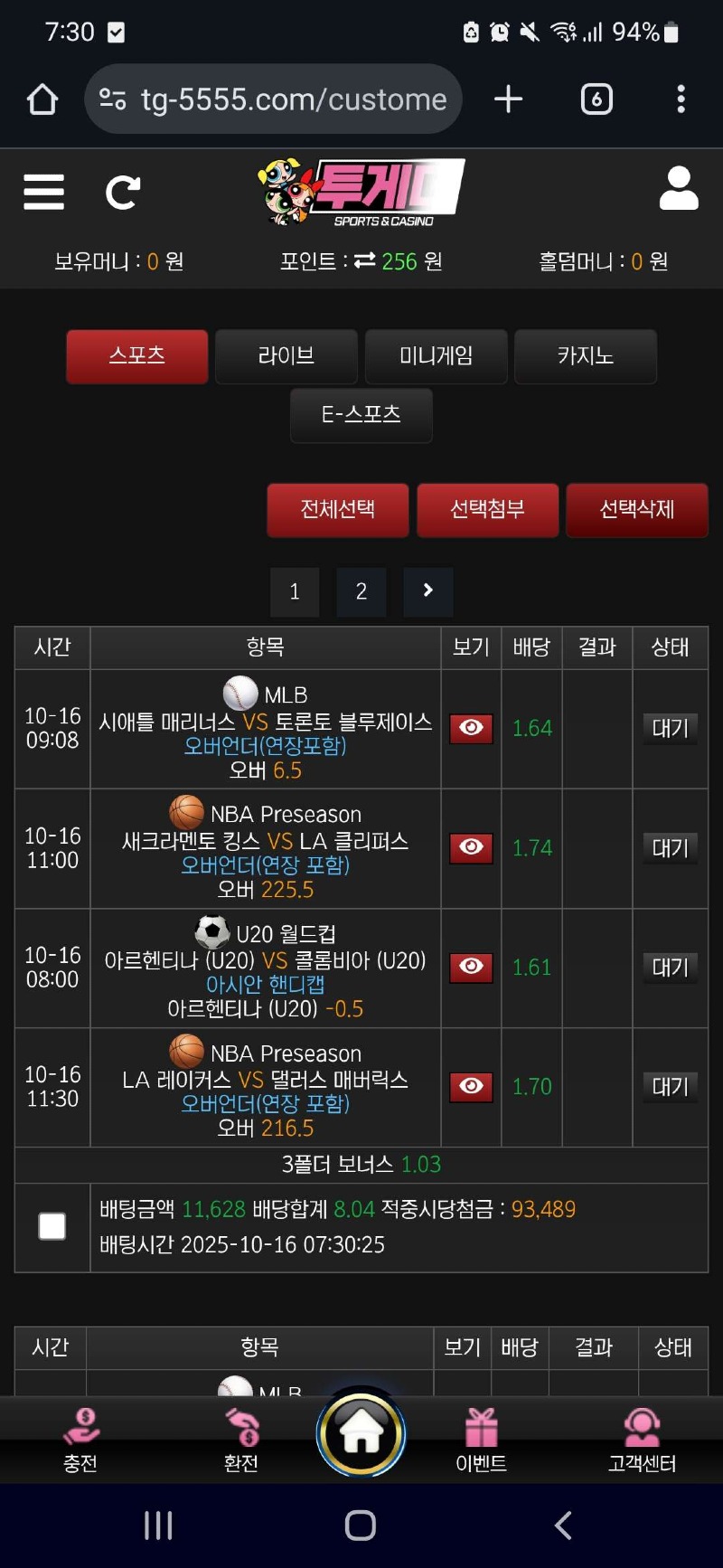The height and width of the screenshot is (1568, 723).
Task: View details of the 새크라멘토 킹스 bet
Action: pos(471,848)
